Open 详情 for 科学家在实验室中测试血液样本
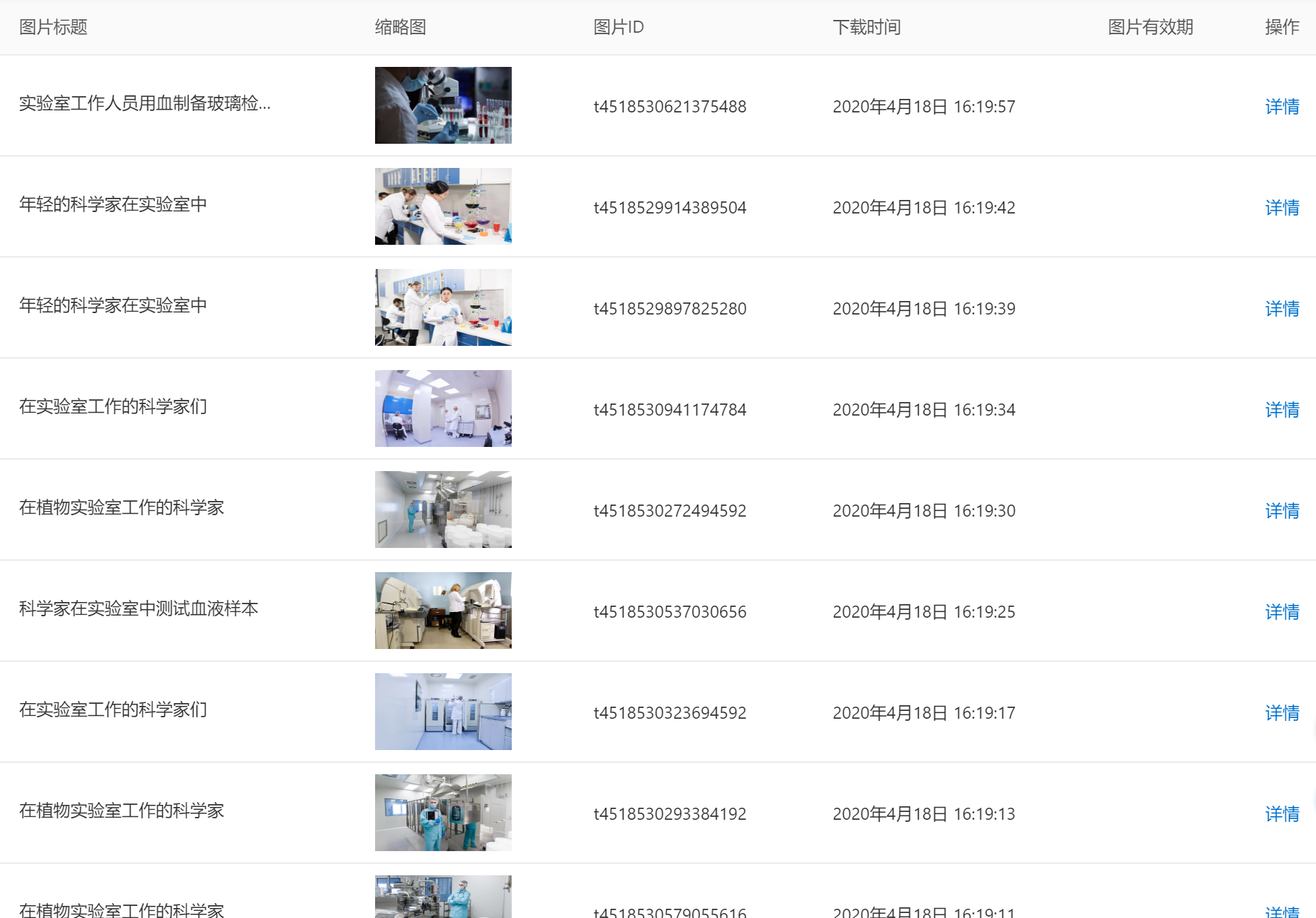The width and height of the screenshot is (1316, 918). [1281, 611]
